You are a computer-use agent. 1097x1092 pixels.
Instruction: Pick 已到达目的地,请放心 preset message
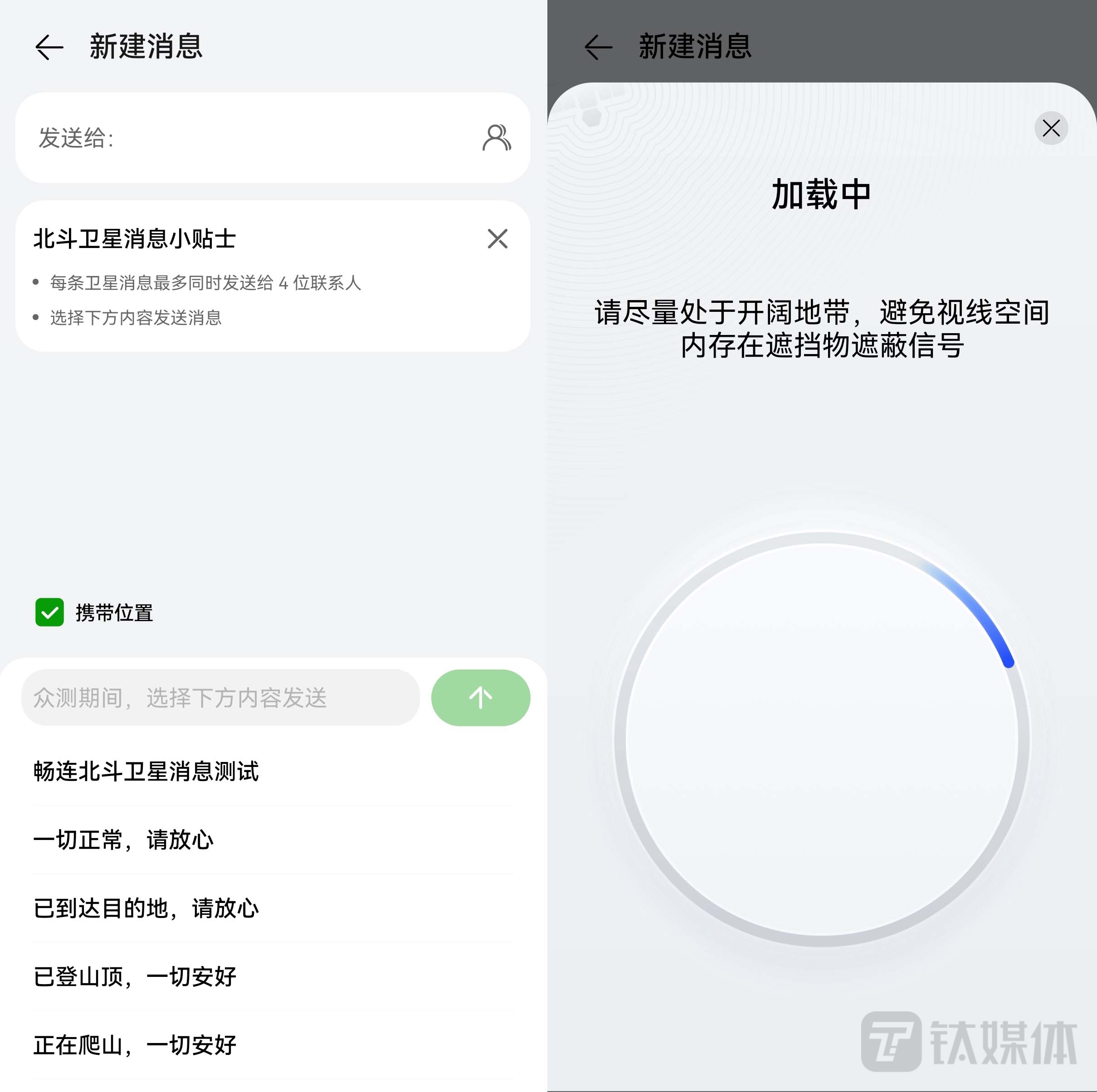146,908
